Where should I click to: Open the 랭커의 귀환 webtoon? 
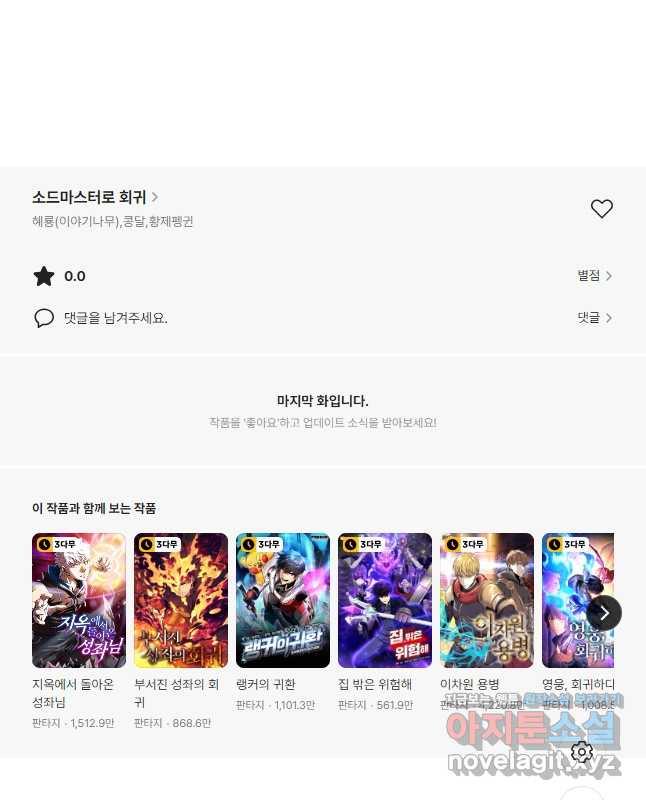pyautogui.click(x=283, y=600)
